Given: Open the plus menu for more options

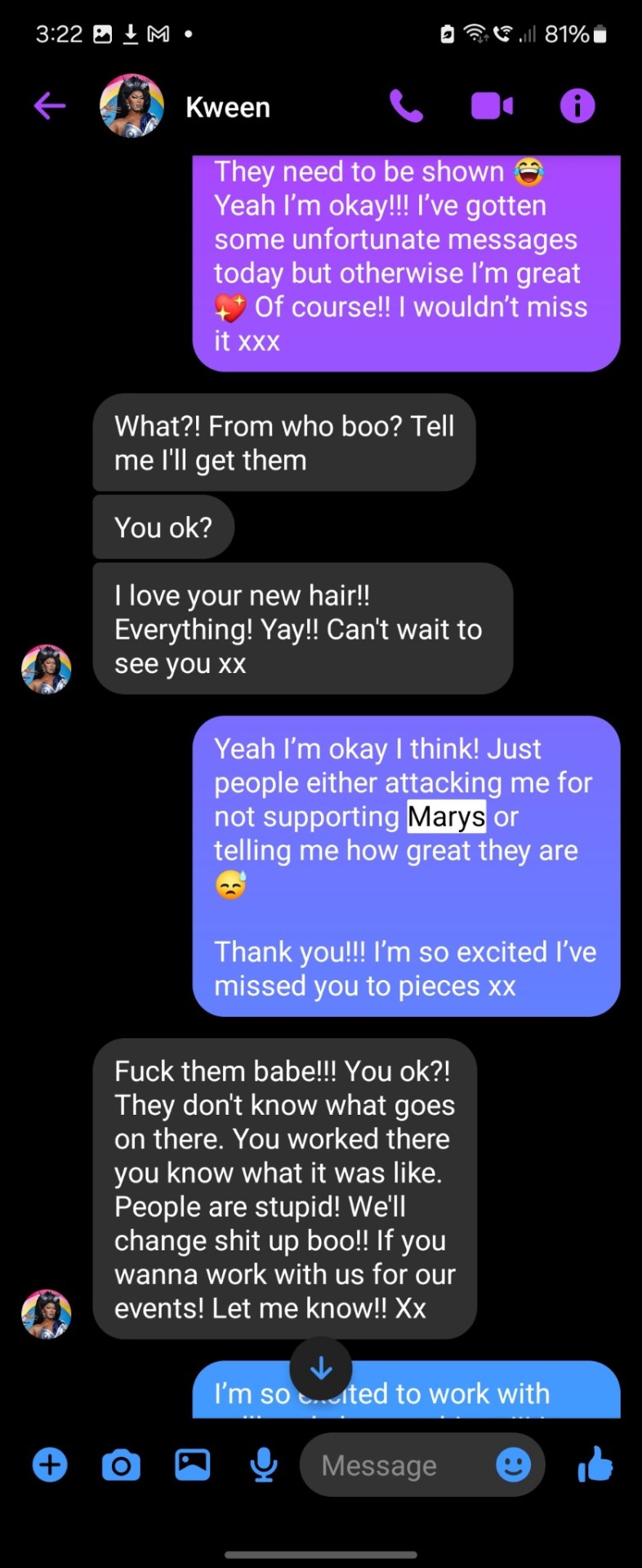Looking at the screenshot, I should pyautogui.click(x=50, y=1464).
